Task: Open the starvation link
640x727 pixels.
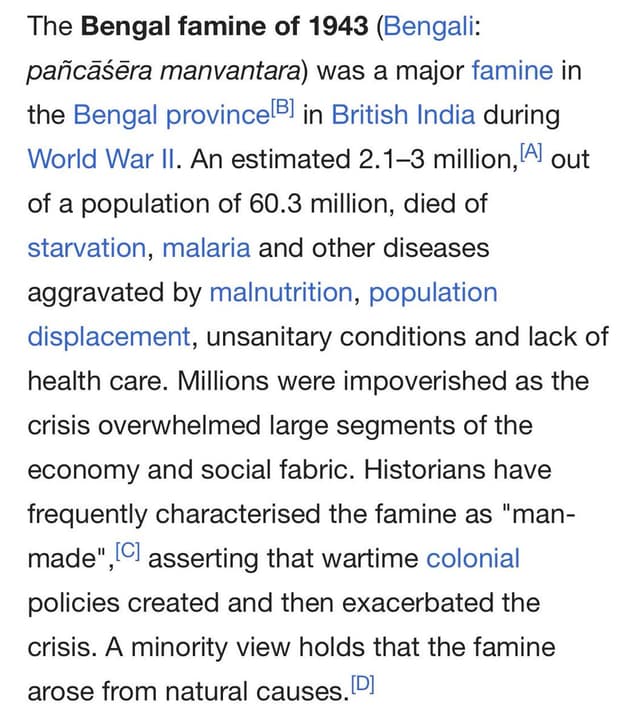Action: tap(87, 247)
